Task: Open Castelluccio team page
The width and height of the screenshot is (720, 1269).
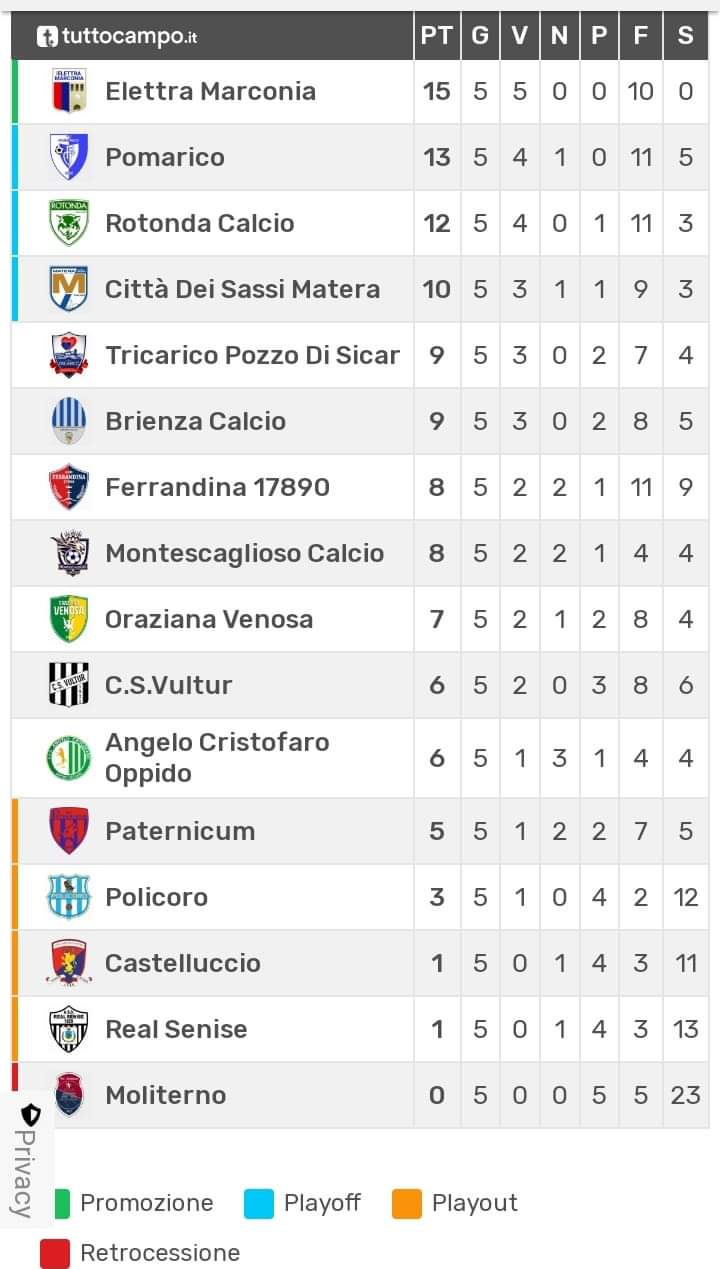Action: coord(183,963)
